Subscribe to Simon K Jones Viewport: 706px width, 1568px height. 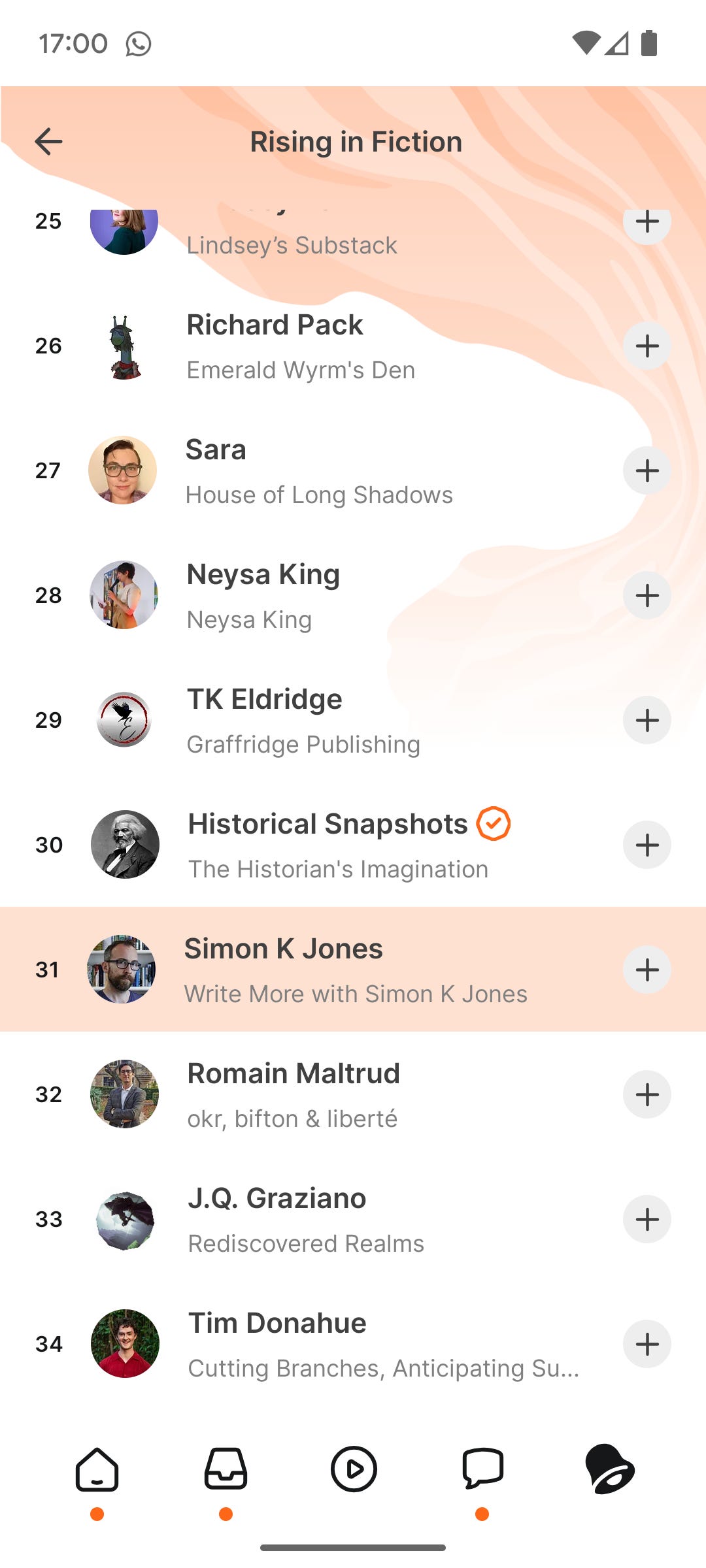coord(647,970)
